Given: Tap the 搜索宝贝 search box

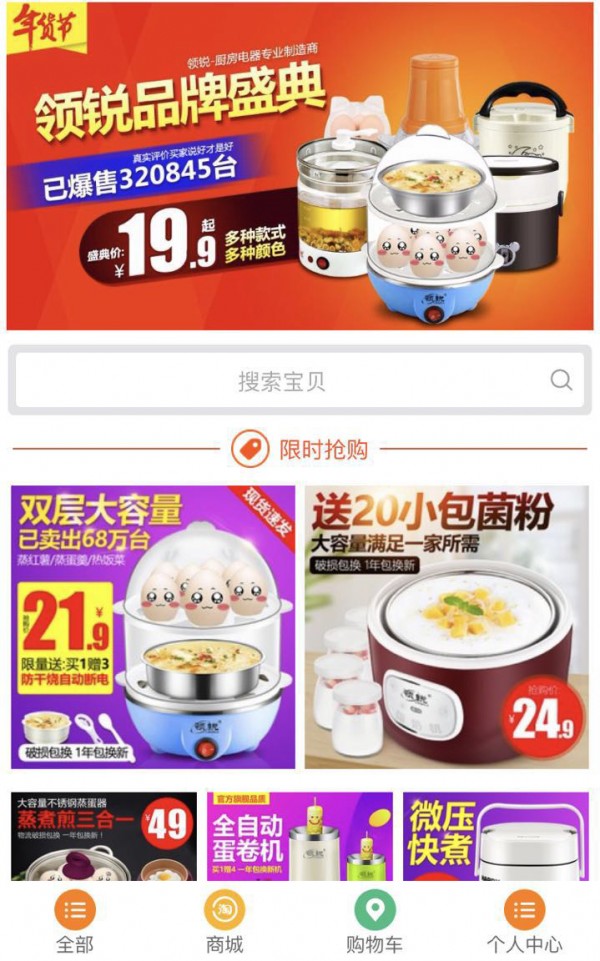Looking at the screenshot, I should [281, 381].
